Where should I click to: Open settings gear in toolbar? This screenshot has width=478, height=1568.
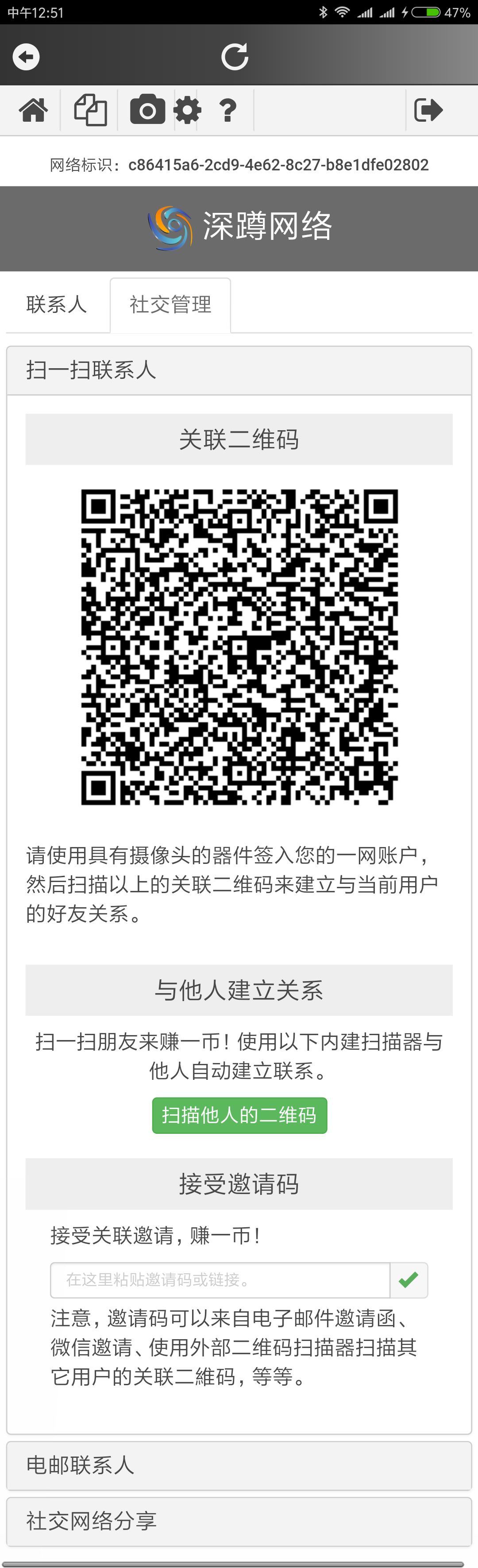point(187,110)
